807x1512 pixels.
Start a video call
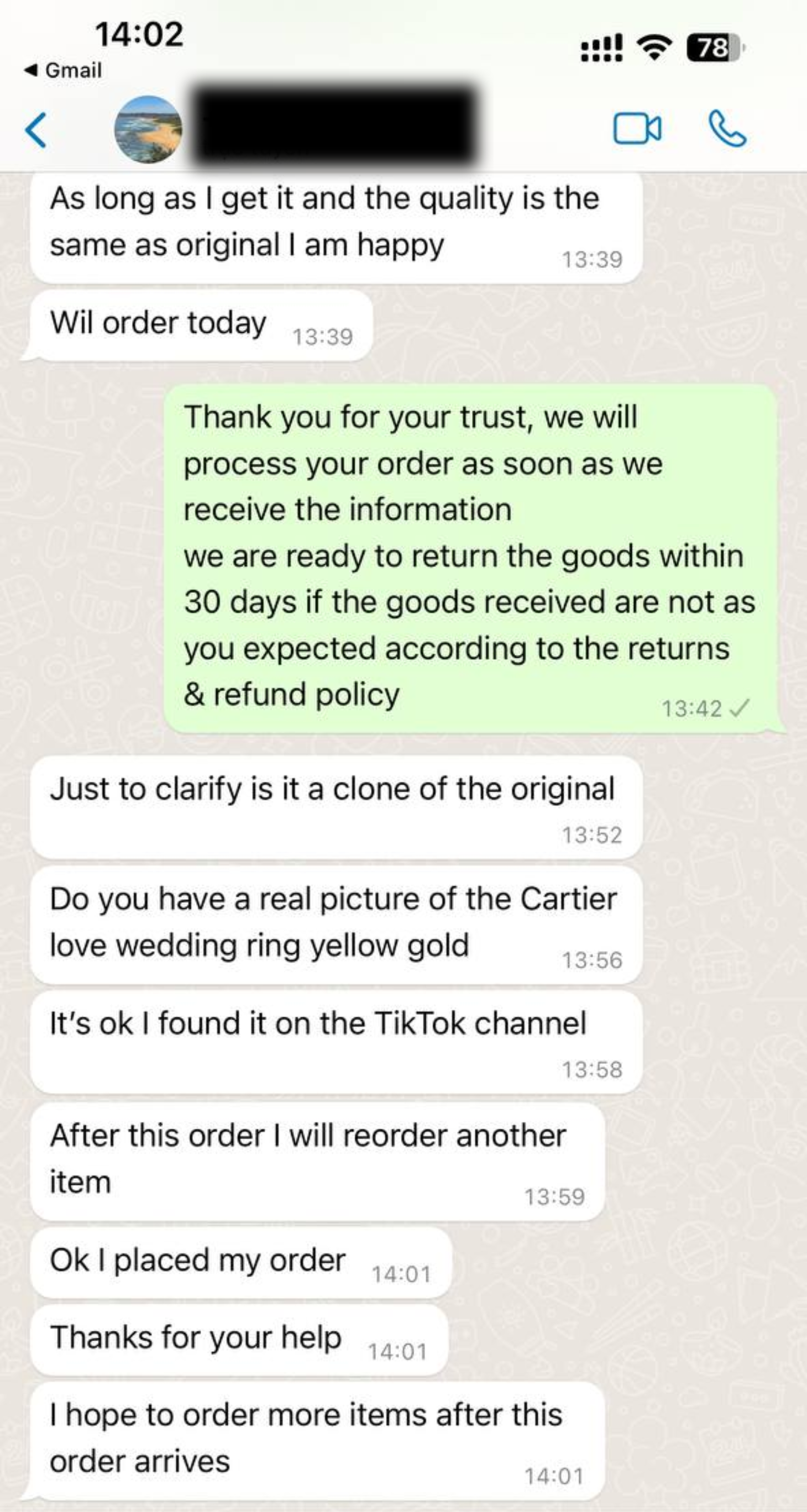point(637,129)
